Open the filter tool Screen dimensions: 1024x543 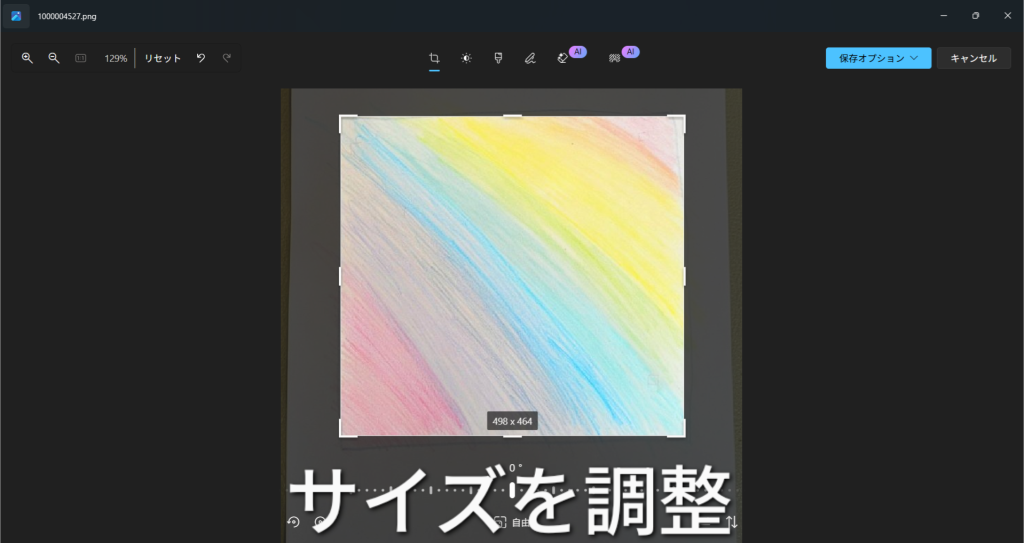[498, 58]
